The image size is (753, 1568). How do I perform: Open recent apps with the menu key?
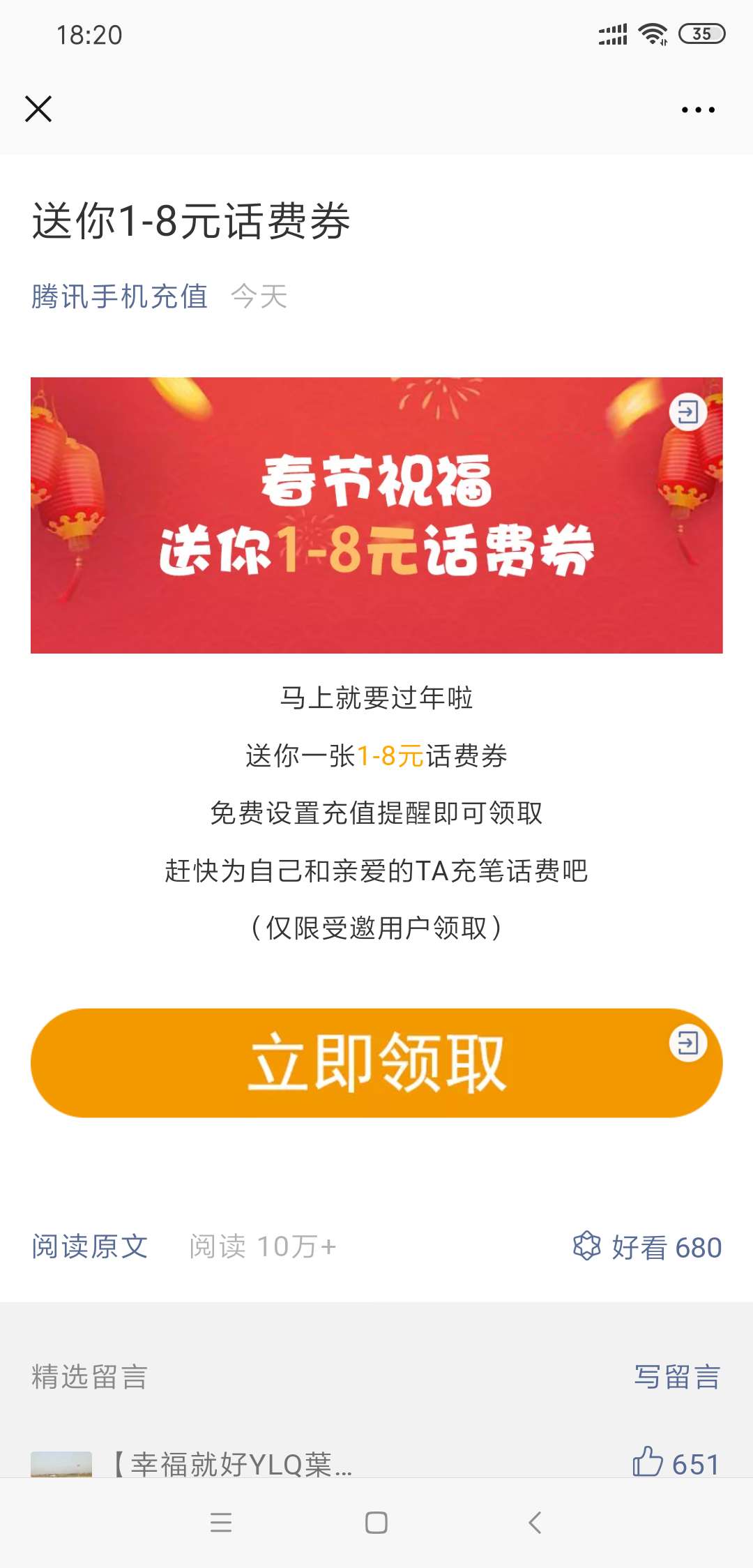[221, 1523]
